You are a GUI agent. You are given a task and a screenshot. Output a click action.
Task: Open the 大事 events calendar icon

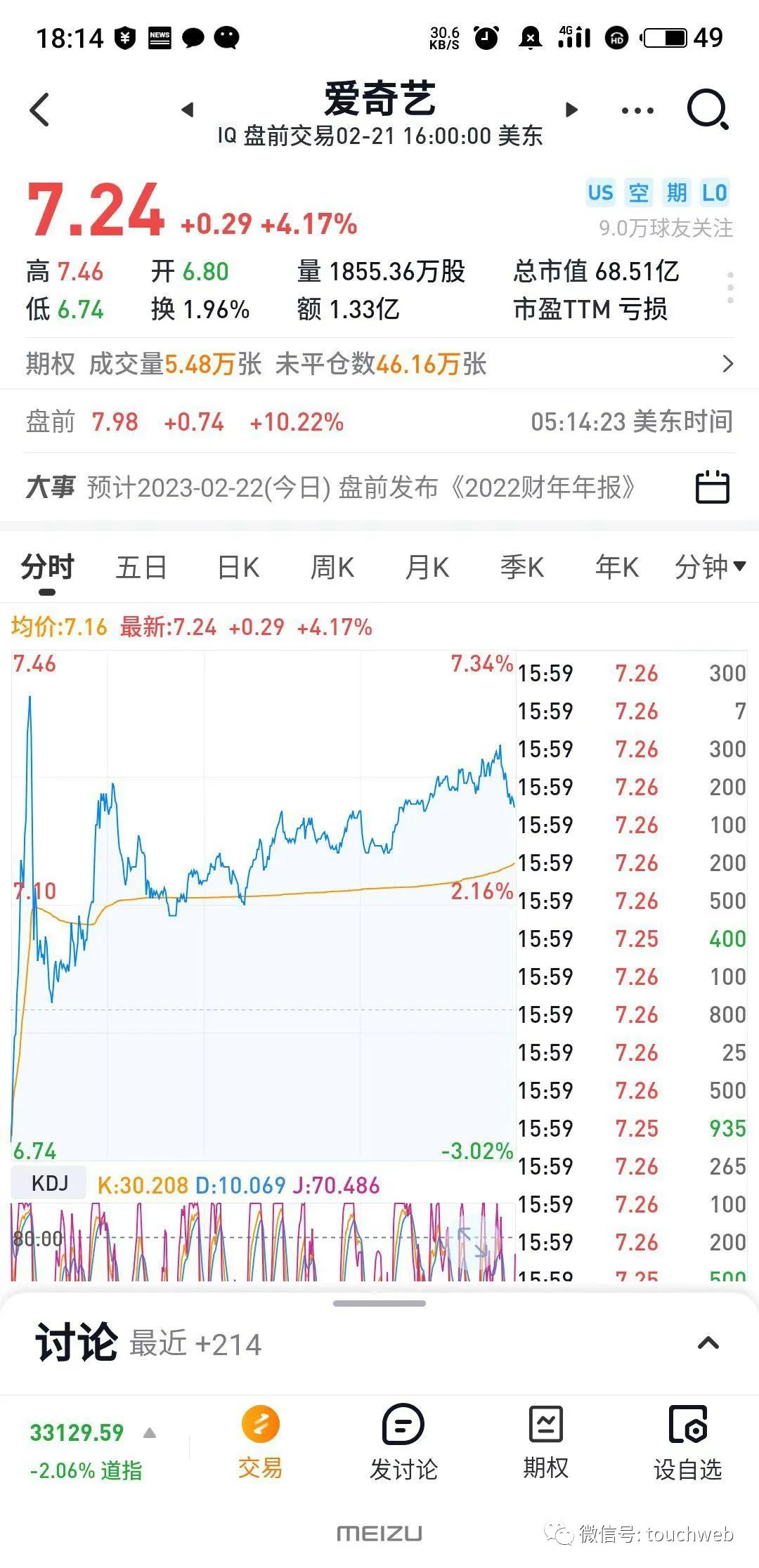tap(712, 487)
